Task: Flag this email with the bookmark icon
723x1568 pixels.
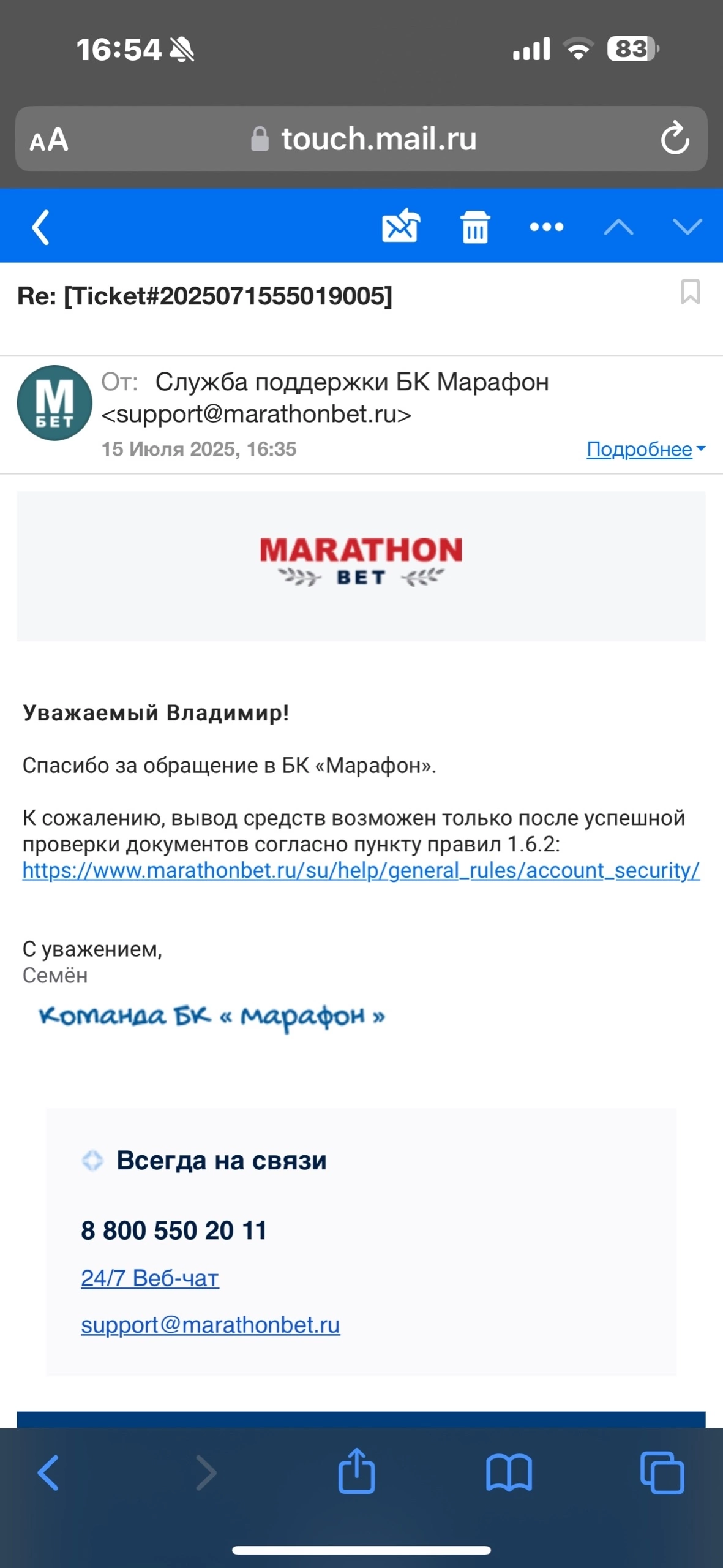Action: (690, 292)
